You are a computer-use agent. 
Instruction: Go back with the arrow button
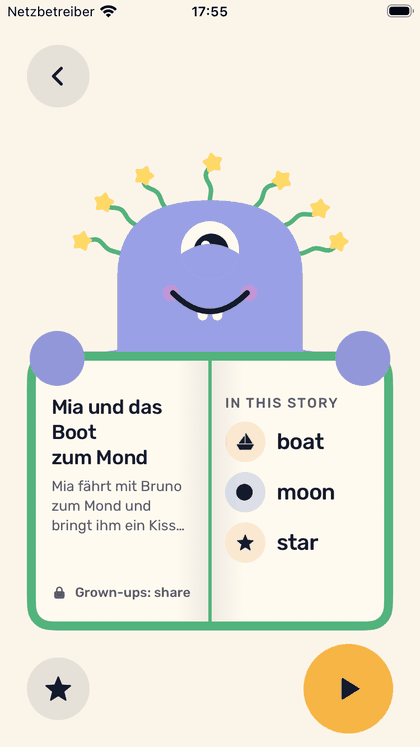tap(58, 76)
